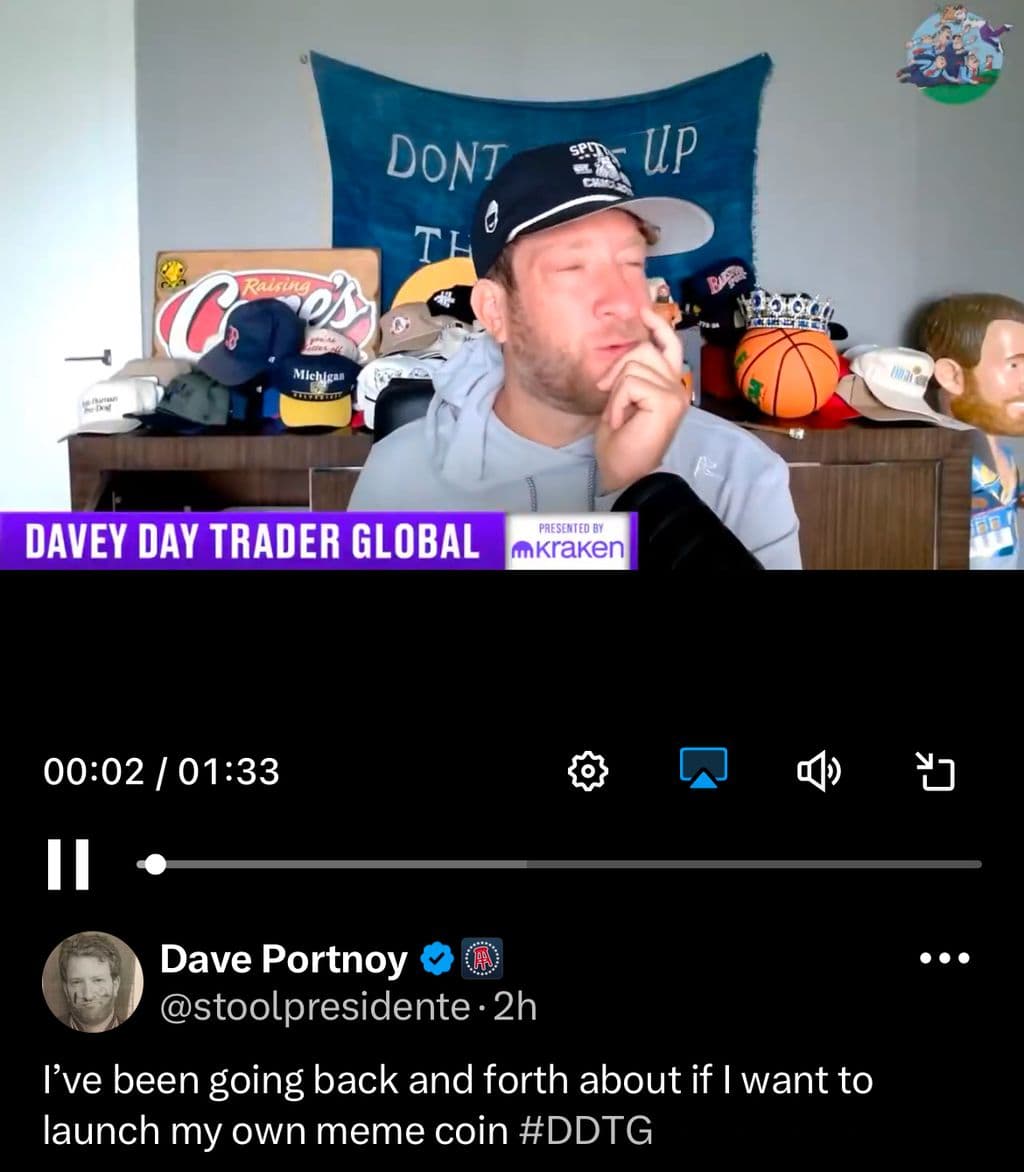Open the #DDTG hashtag

tap(587, 1131)
